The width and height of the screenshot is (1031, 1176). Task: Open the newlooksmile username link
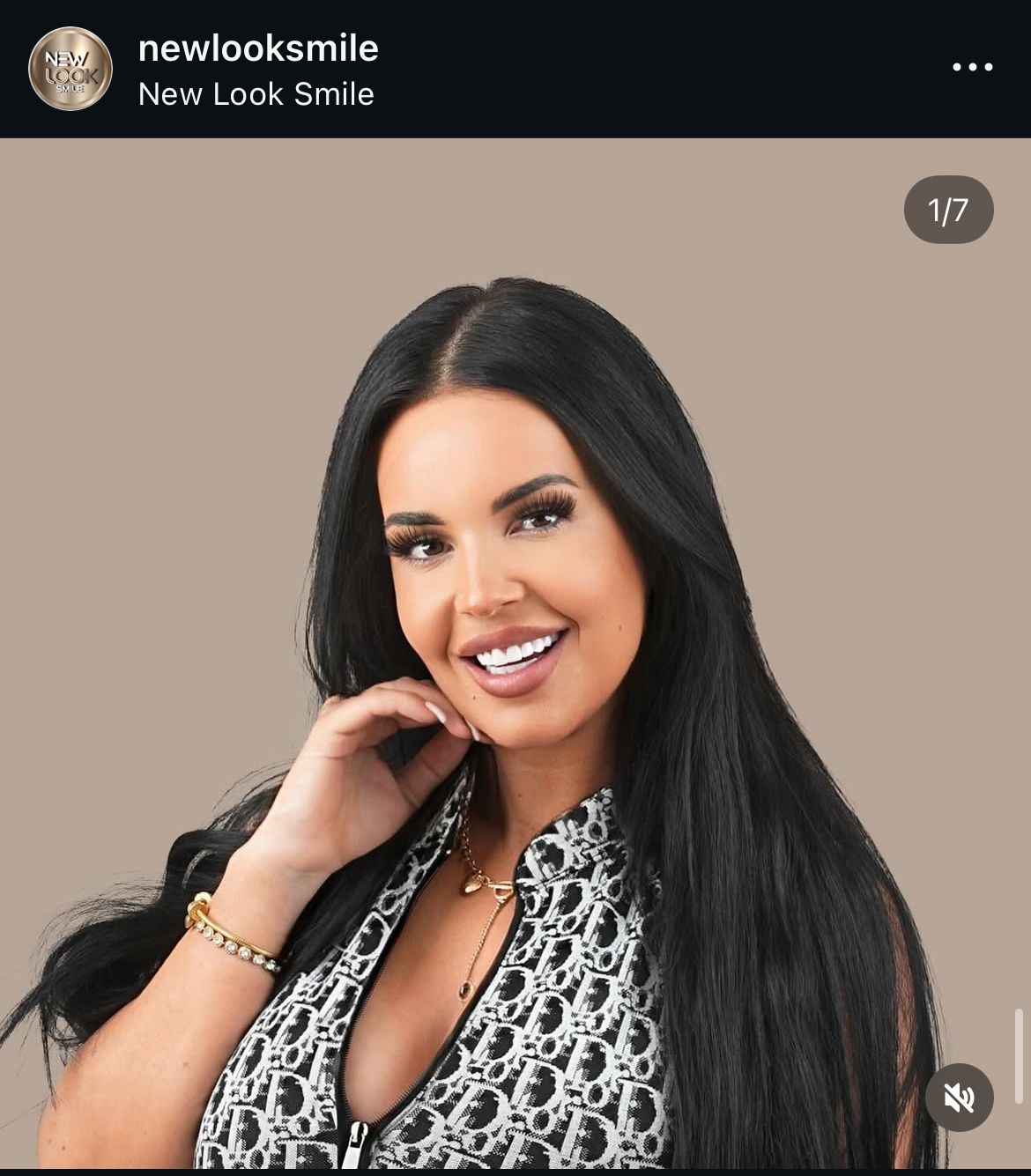pyautogui.click(x=258, y=48)
